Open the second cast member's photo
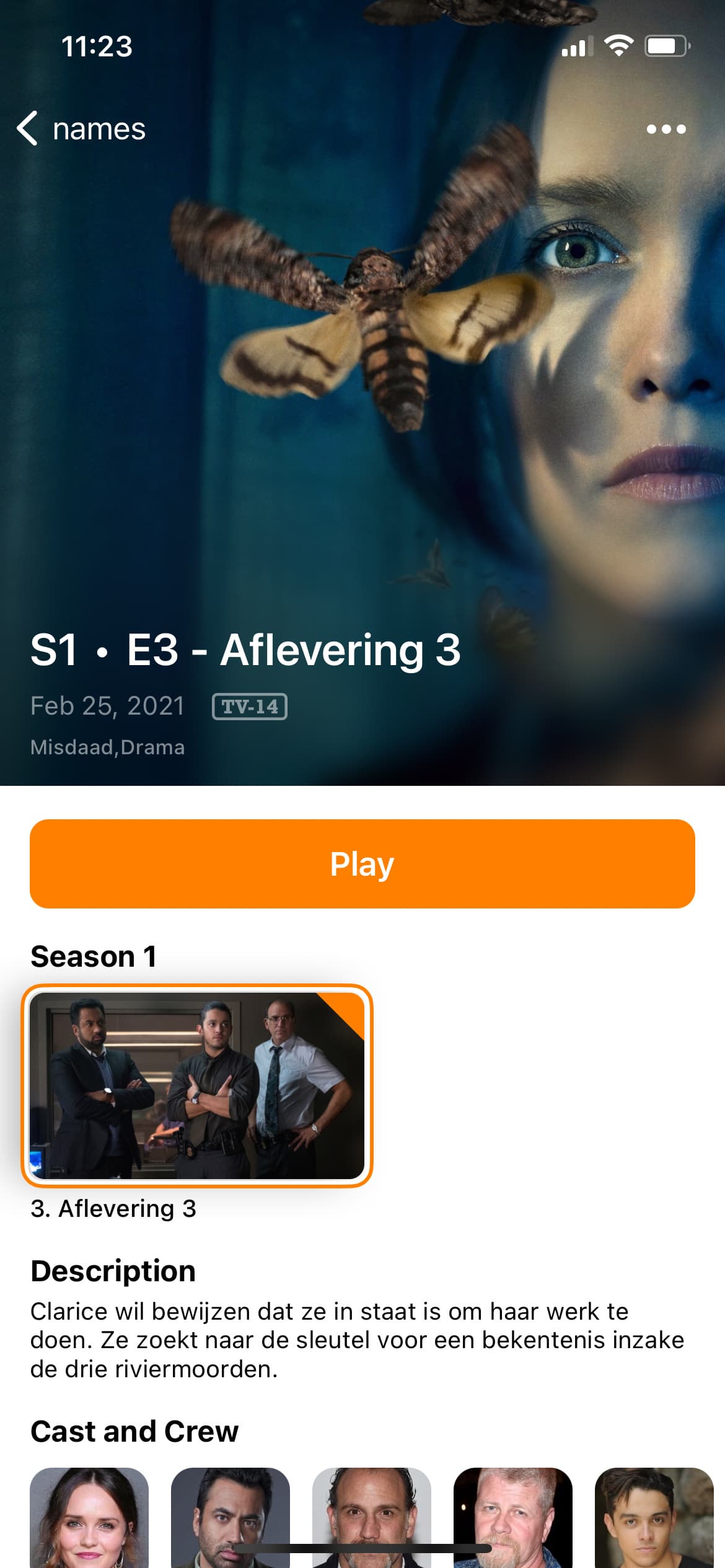The image size is (725, 1568). (231, 1517)
